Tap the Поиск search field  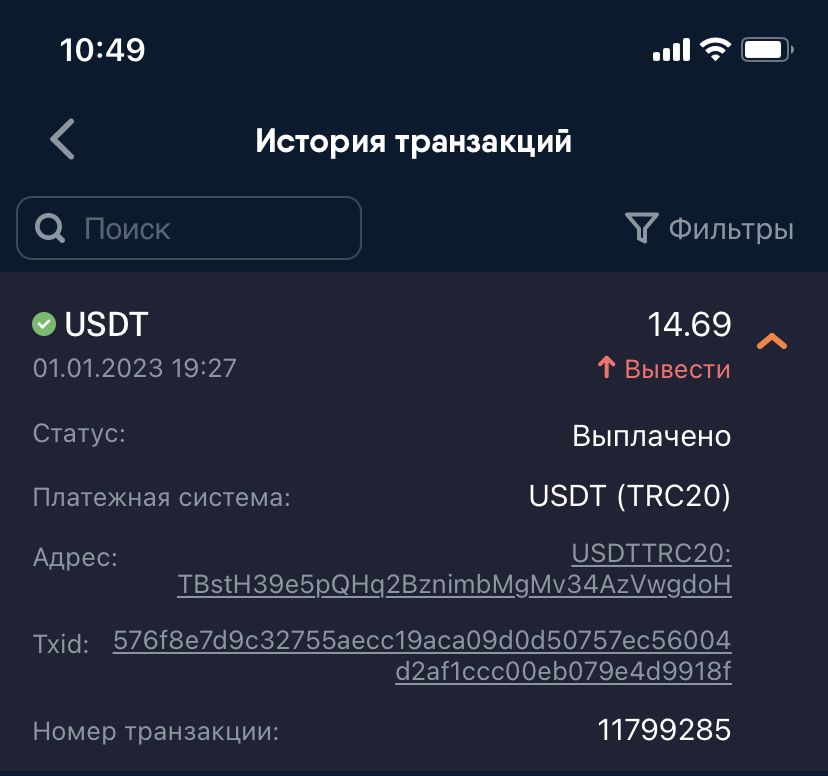click(x=190, y=229)
